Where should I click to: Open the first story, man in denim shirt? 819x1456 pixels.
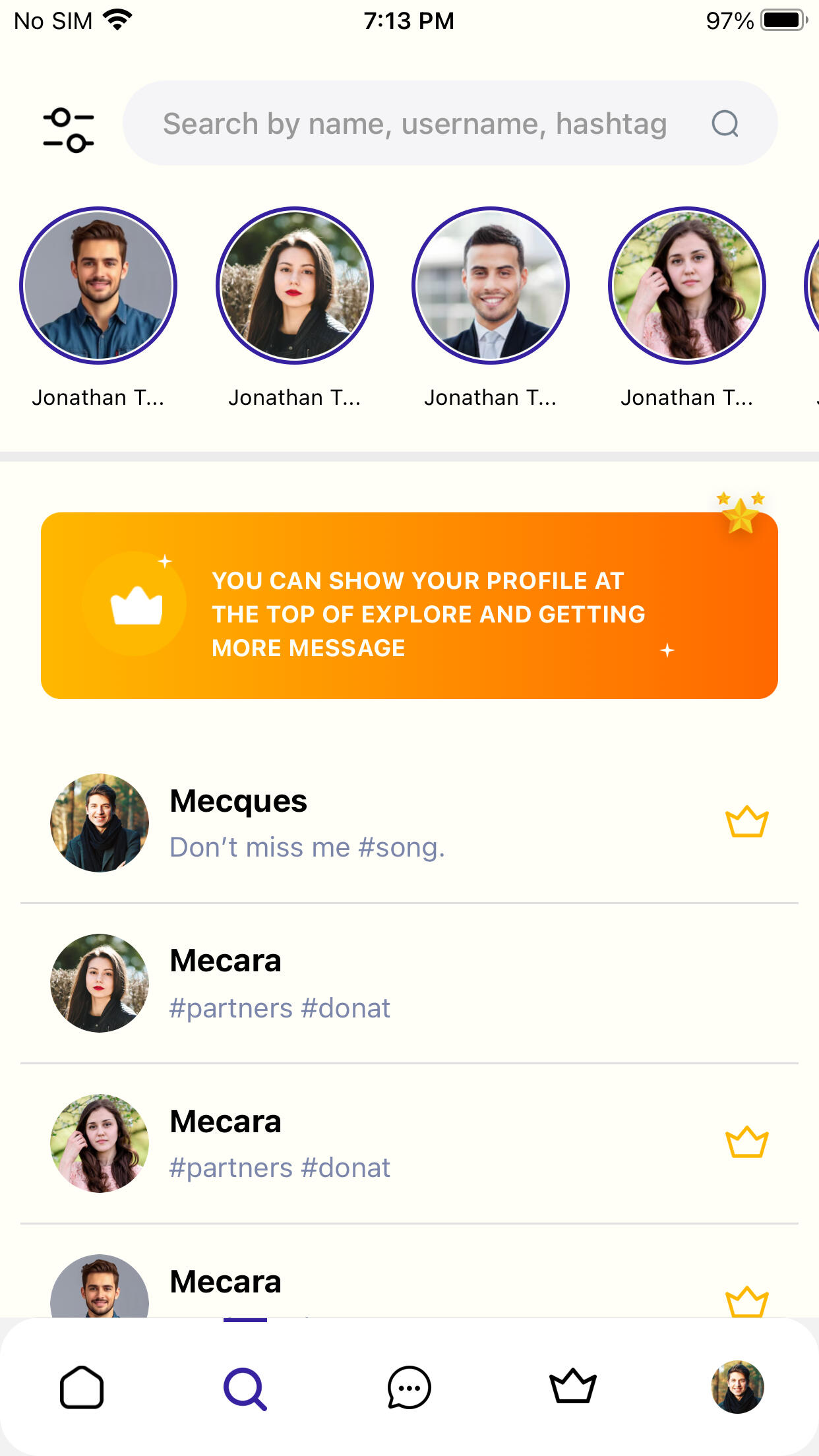[98, 286]
